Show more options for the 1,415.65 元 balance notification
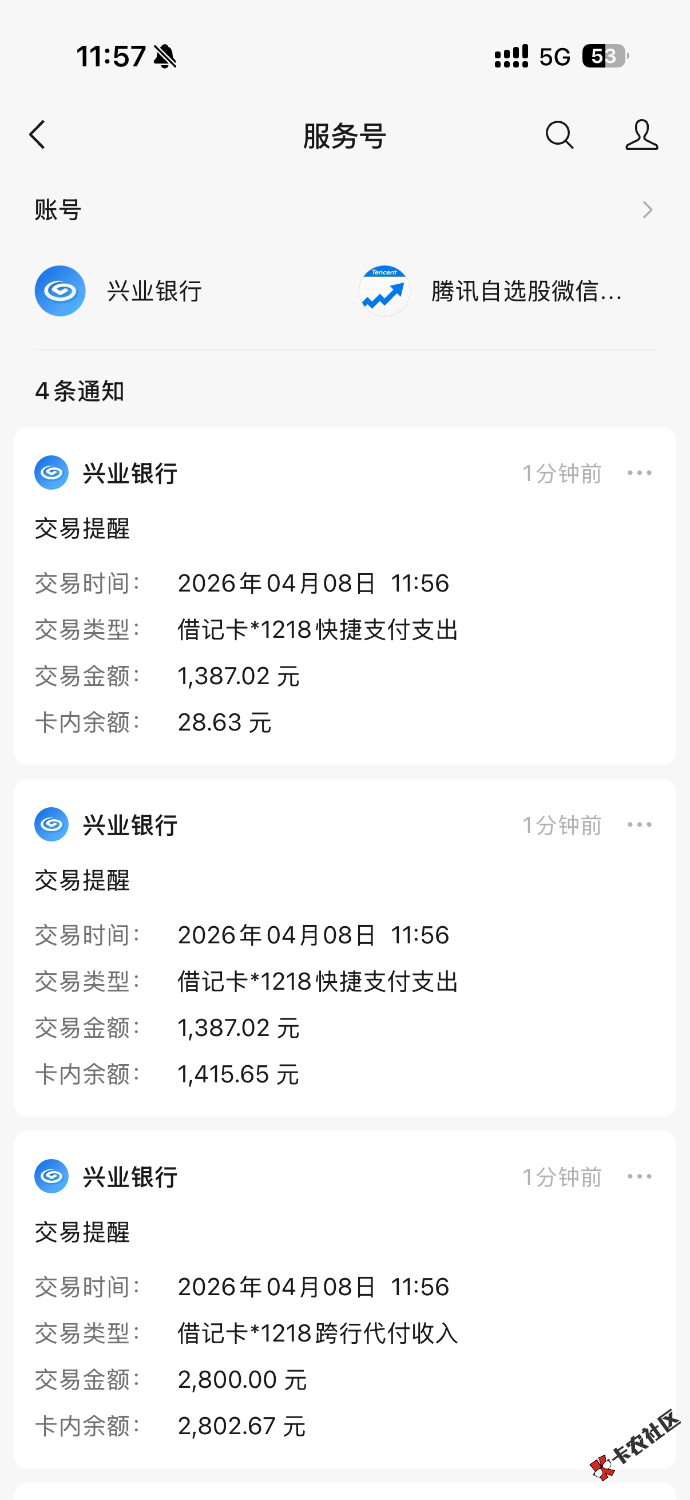The image size is (690, 1500). pos(639,825)
